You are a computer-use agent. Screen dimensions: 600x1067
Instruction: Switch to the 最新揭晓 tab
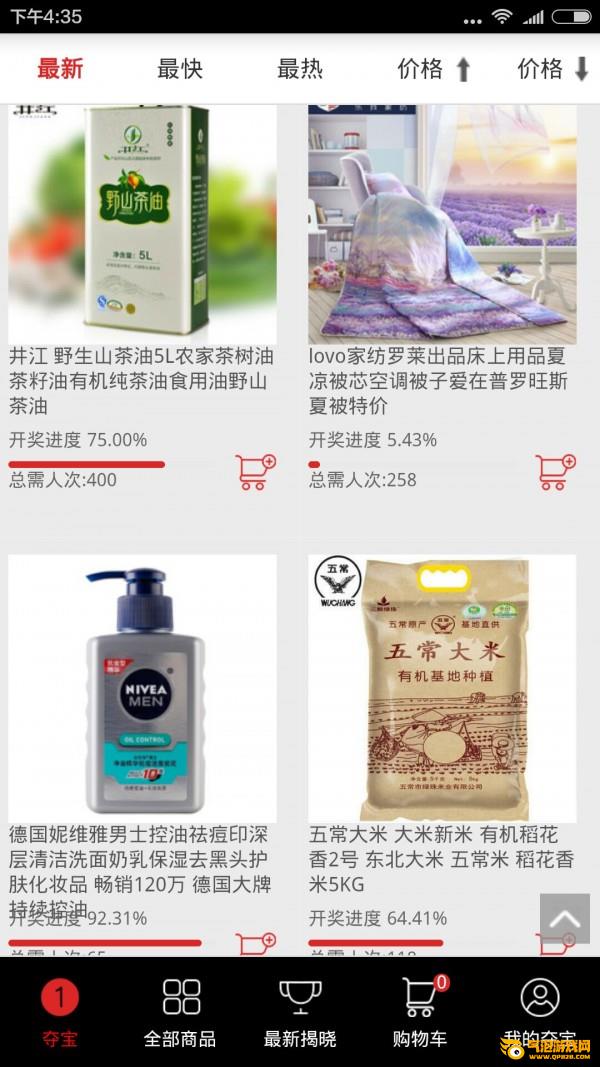[x=299, y=1013]
